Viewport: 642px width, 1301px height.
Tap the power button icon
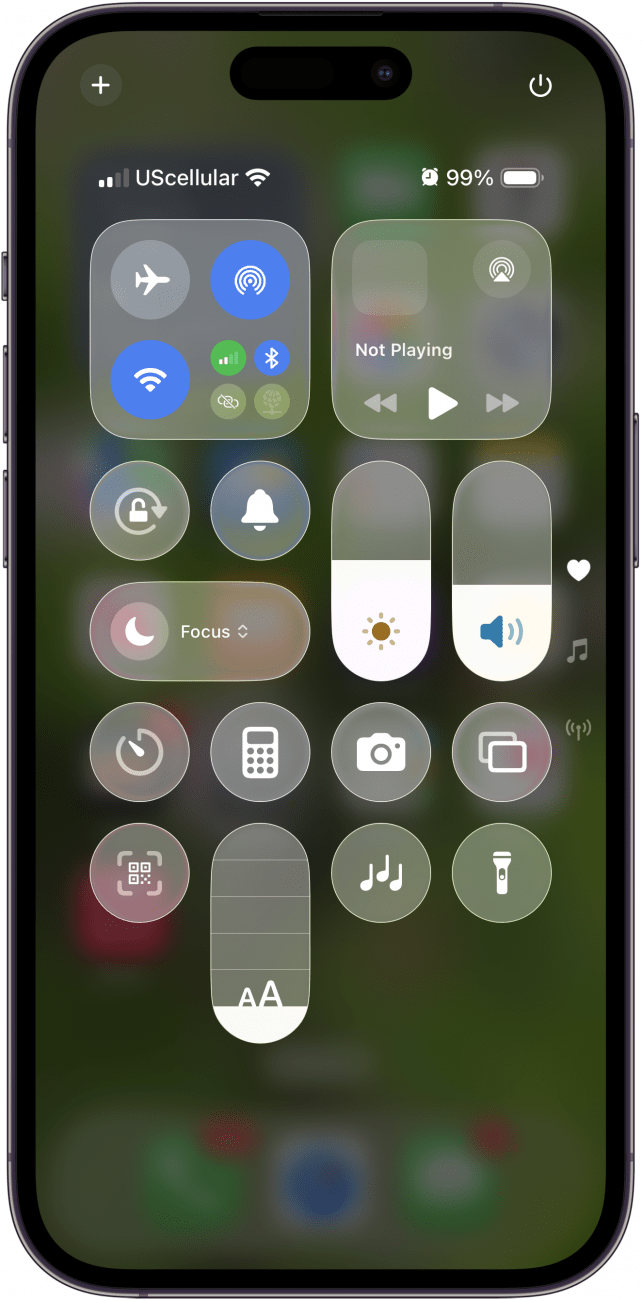[540, 86]
